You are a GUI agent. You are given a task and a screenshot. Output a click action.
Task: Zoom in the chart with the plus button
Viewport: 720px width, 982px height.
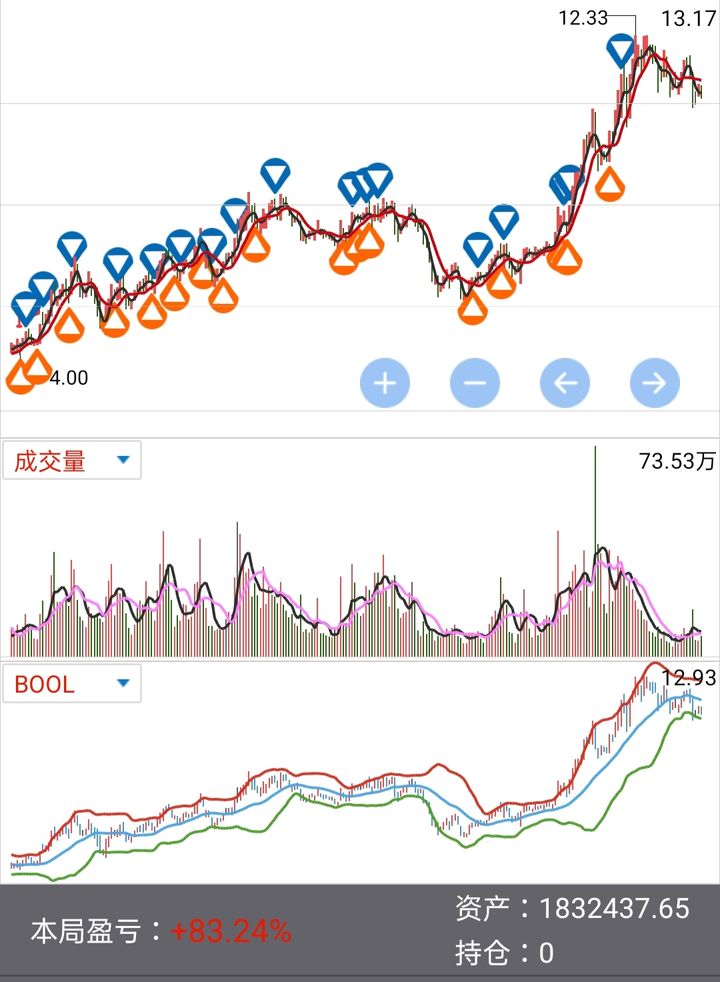click(385, 383)
